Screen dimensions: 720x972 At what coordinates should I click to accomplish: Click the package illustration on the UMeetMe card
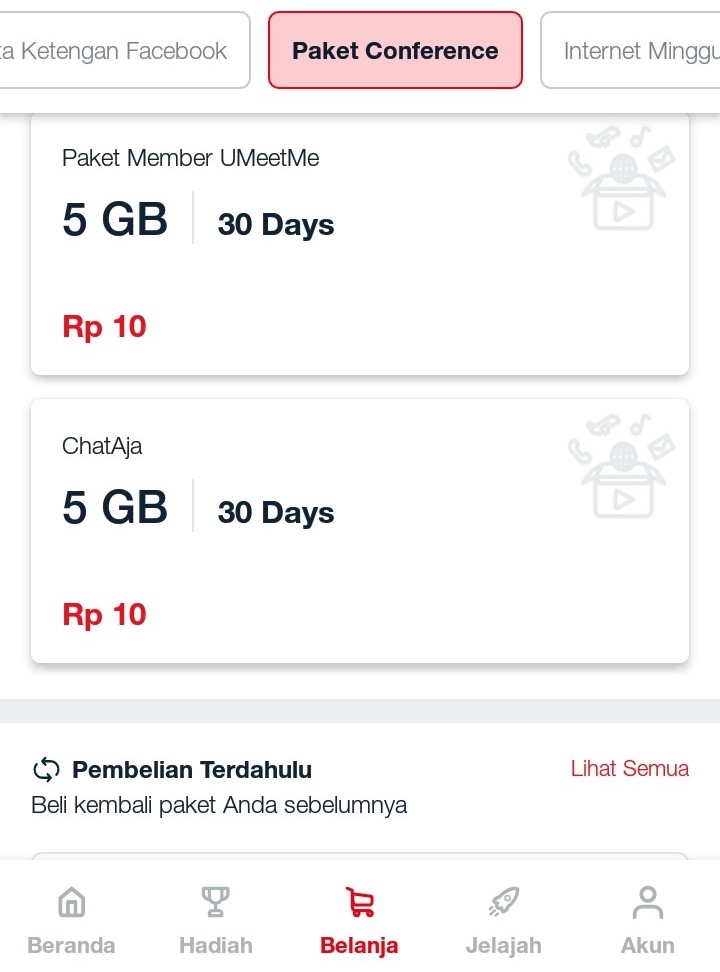coord(622,180)
